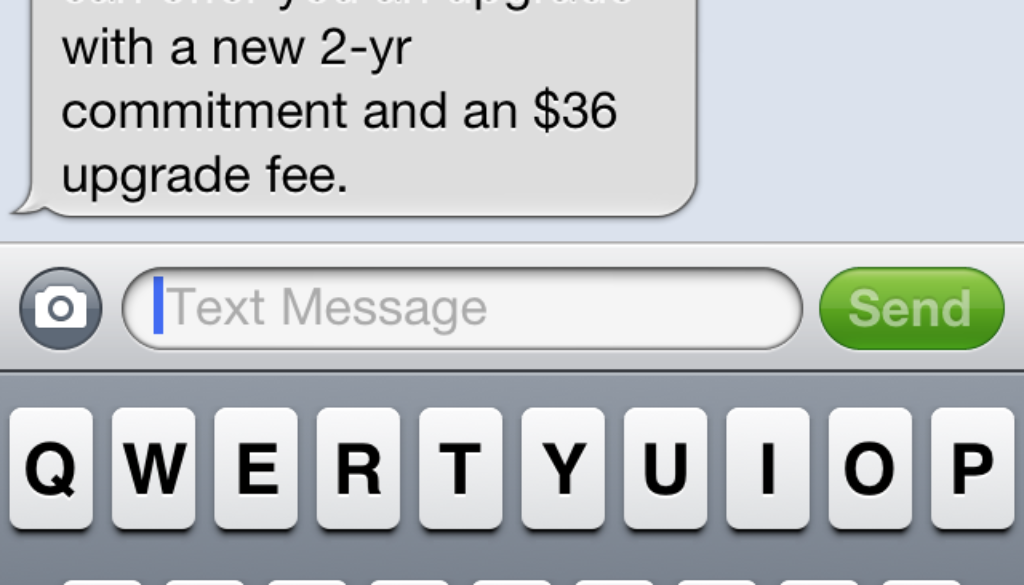The width and height of the screenshot is (1024, 585).
Task: Send the text message
Action: pos(910,308)
